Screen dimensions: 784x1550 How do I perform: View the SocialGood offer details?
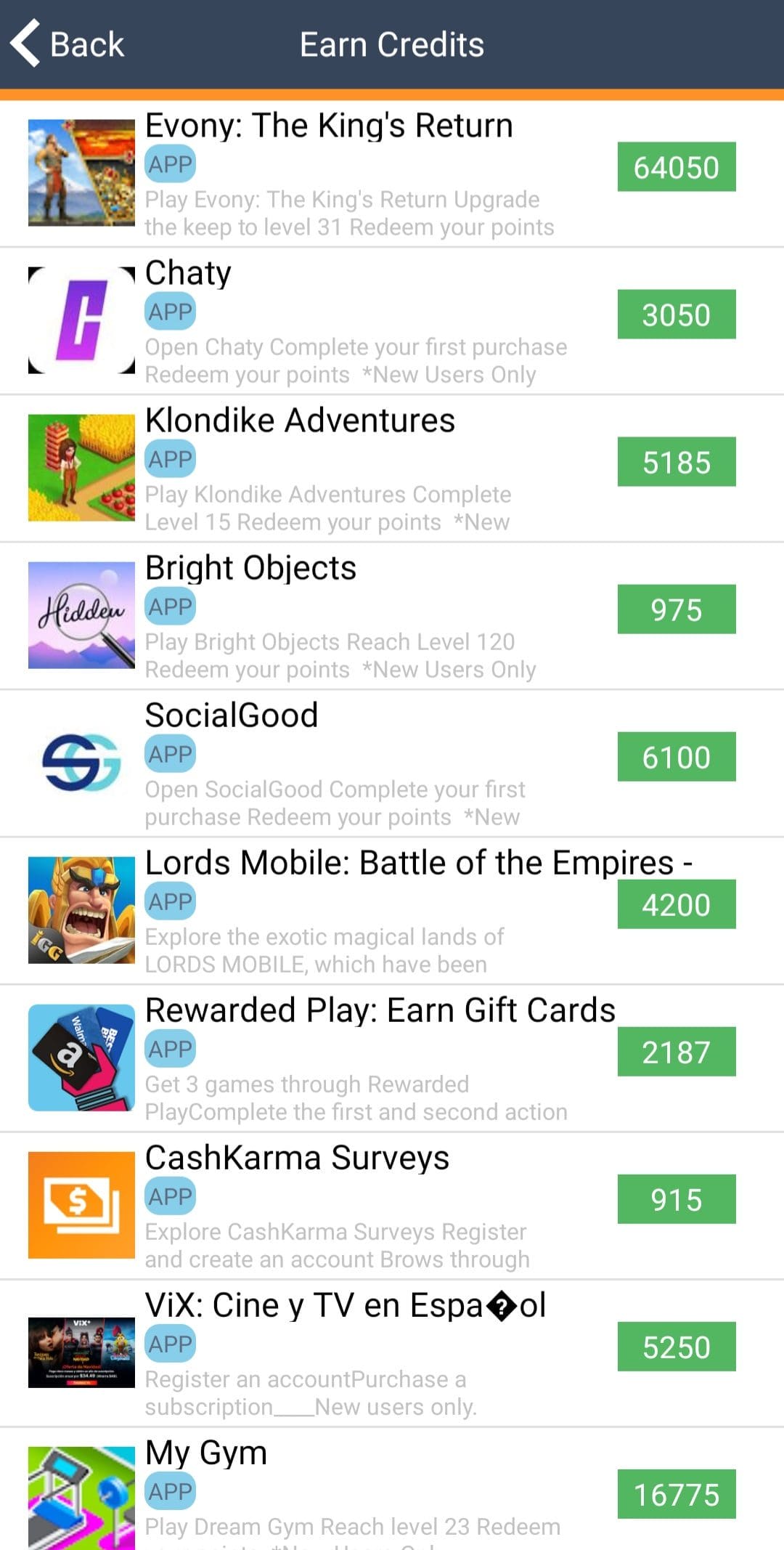(392, 763)
